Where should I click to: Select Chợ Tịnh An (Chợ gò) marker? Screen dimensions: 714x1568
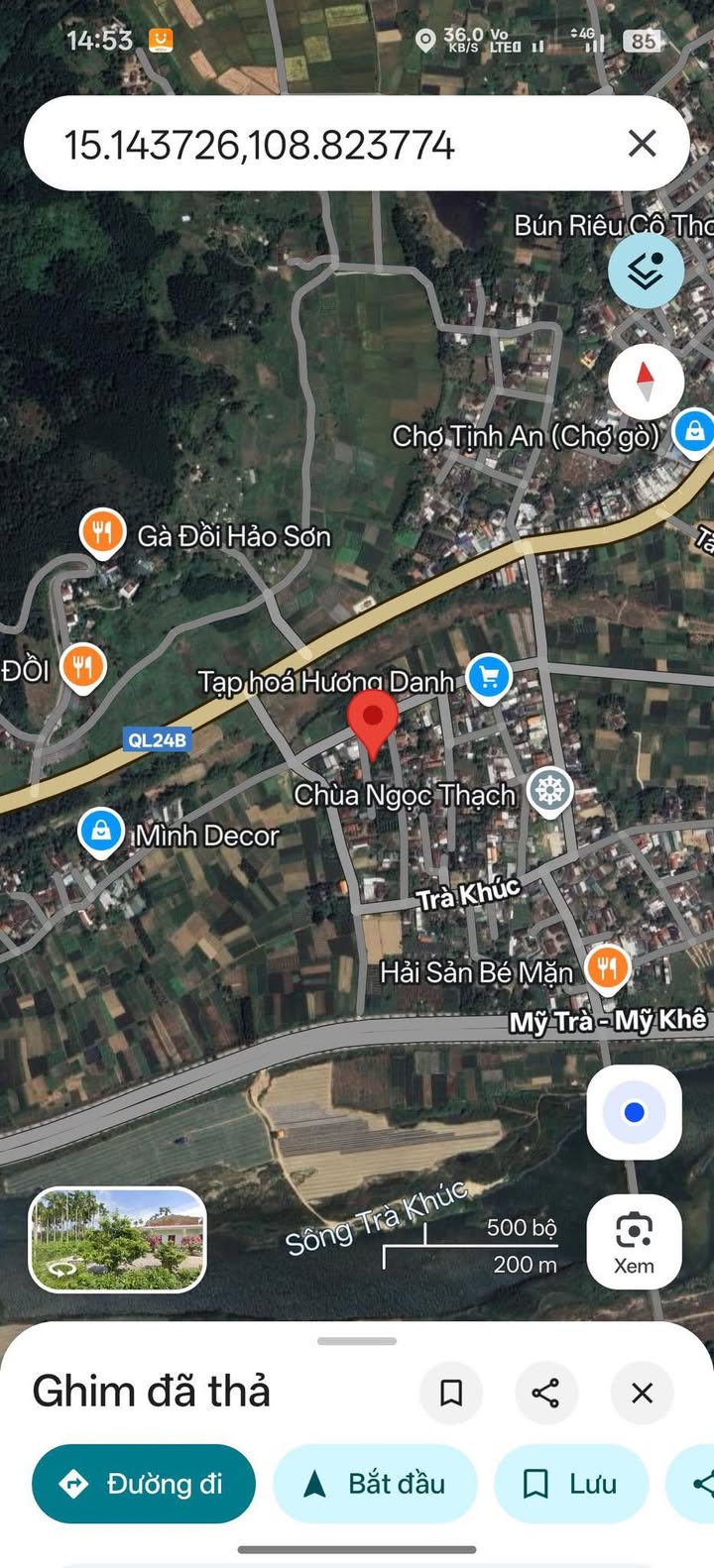(x=694, y=433)
